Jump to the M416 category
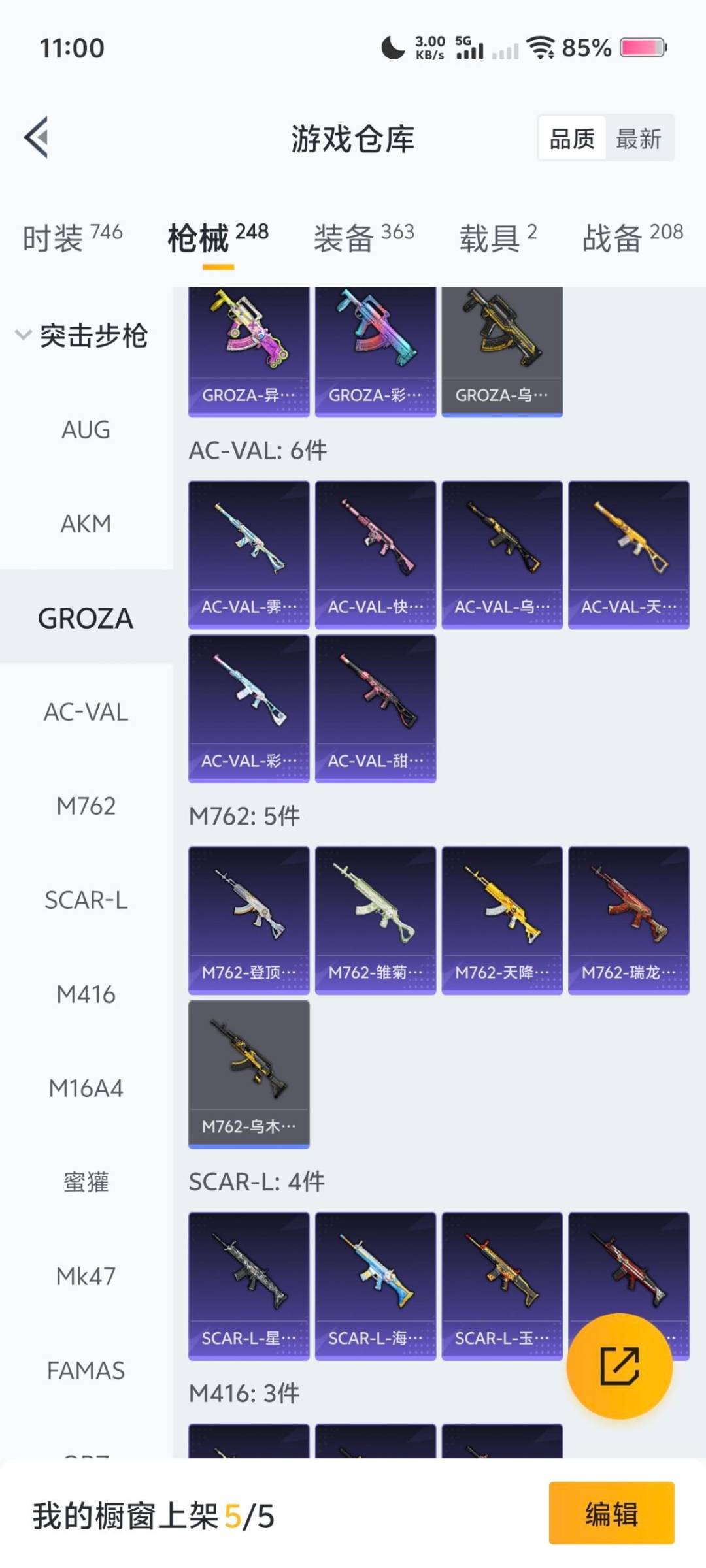Viewport: 706px width, 1568px height. pos(86,994)
